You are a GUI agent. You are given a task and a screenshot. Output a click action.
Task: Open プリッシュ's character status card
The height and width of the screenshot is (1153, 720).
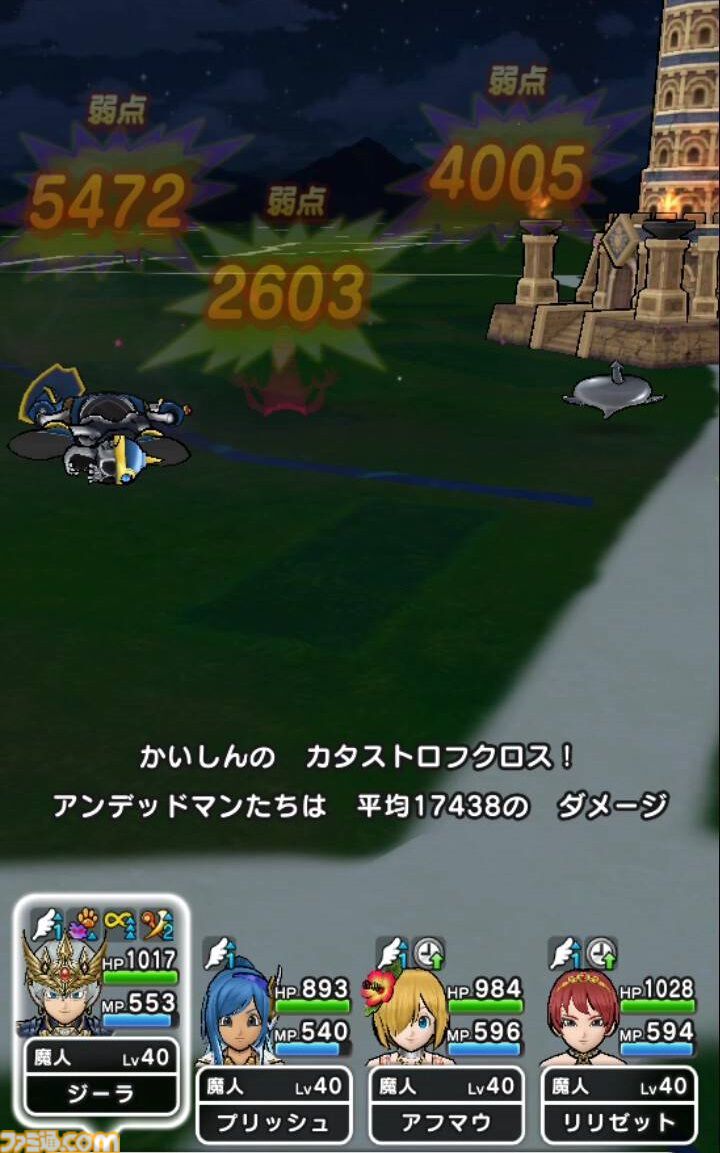pyautogui.click(x=273, y=1040)
